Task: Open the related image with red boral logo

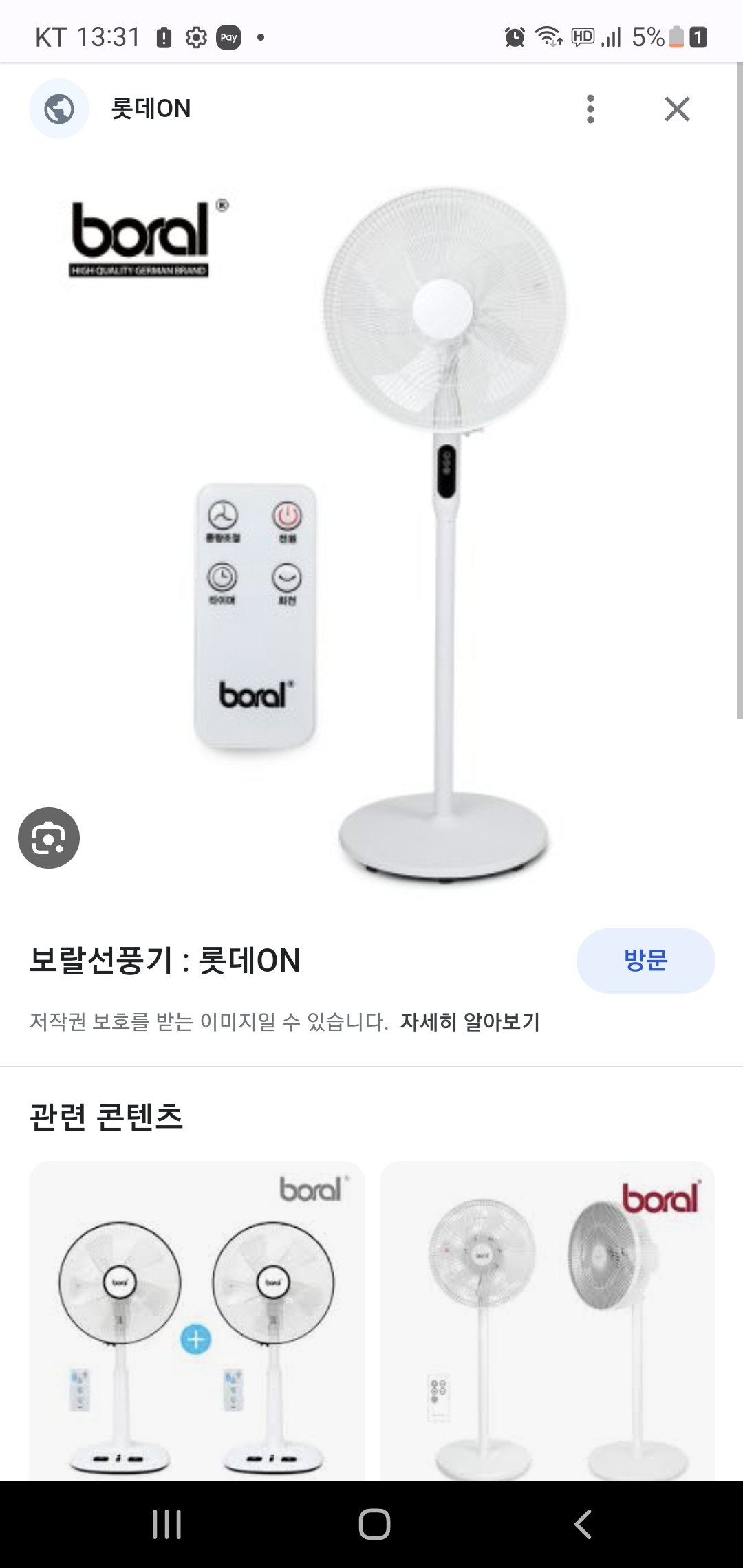Action: point(548,1320)
